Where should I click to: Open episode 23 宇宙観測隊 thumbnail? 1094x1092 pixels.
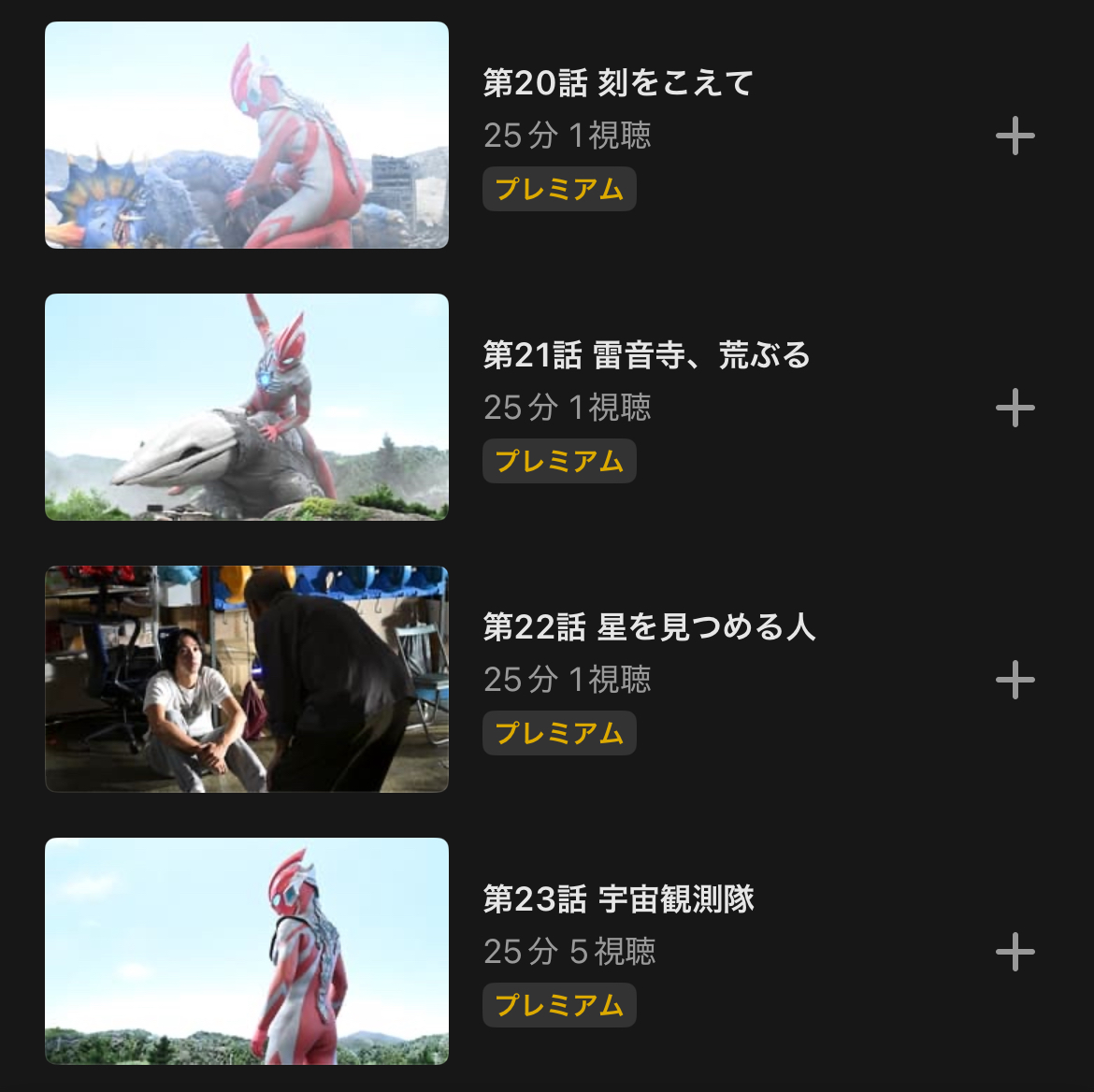coord(247,951)
